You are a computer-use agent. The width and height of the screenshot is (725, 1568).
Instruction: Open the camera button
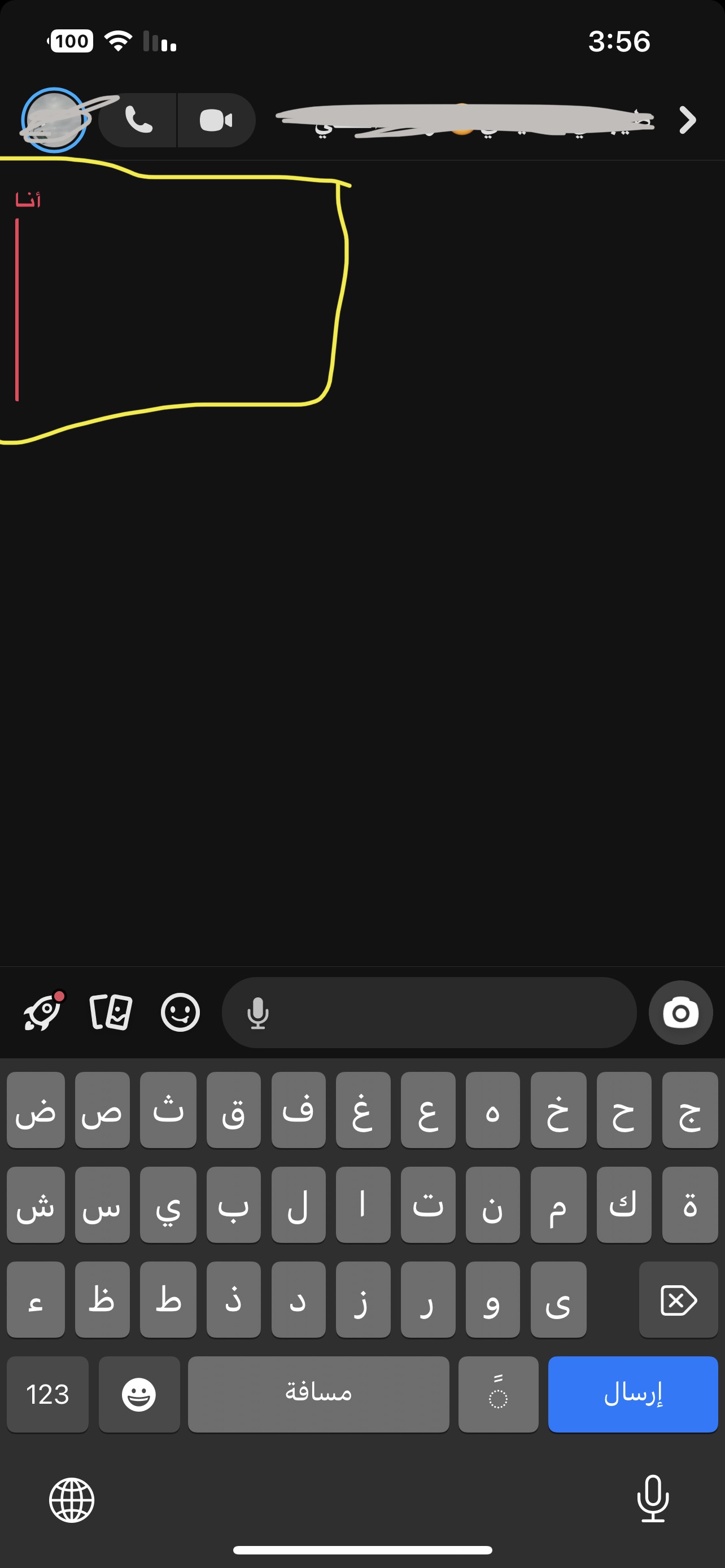click(680, 1013)
